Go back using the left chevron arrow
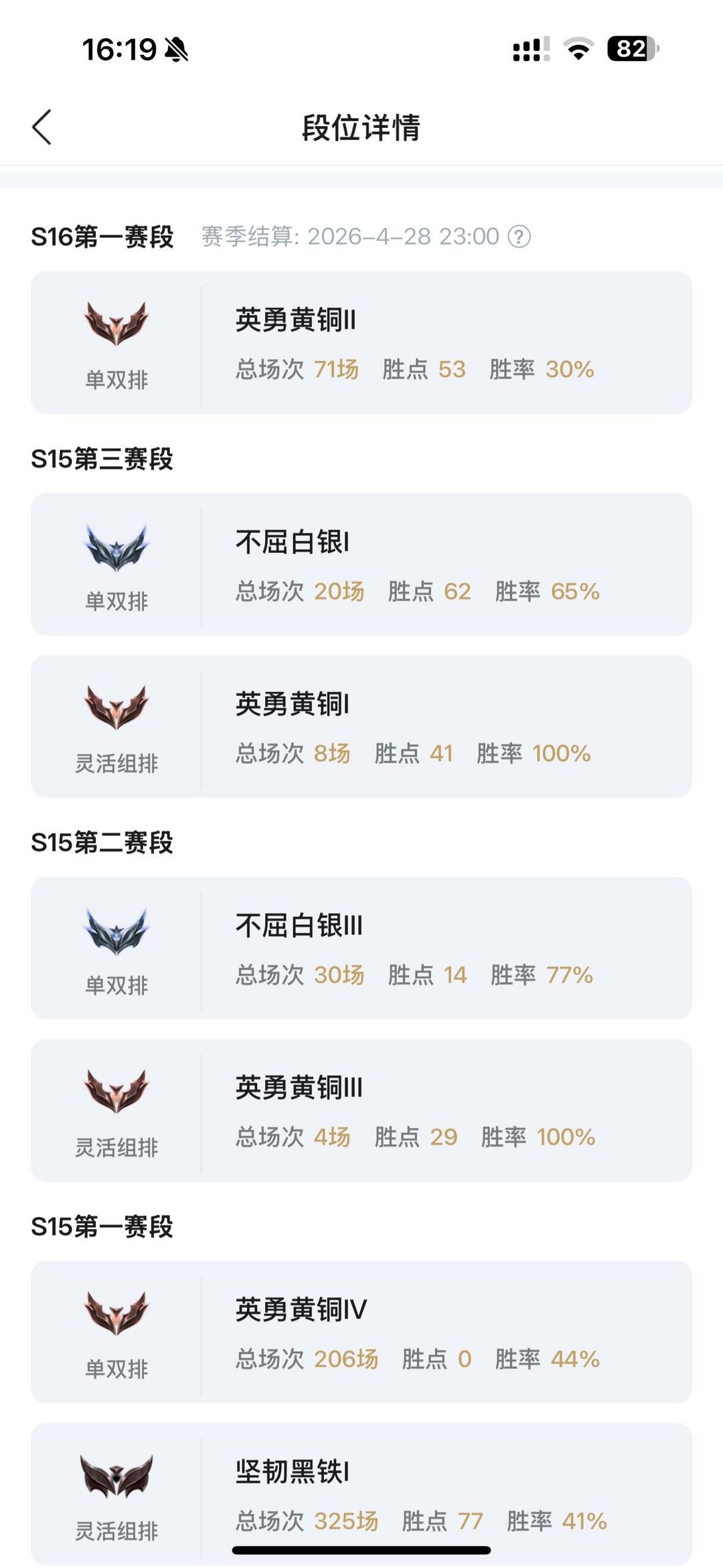Image resolution: width=723 pixels, height=1568 pixels. point(43,126)
